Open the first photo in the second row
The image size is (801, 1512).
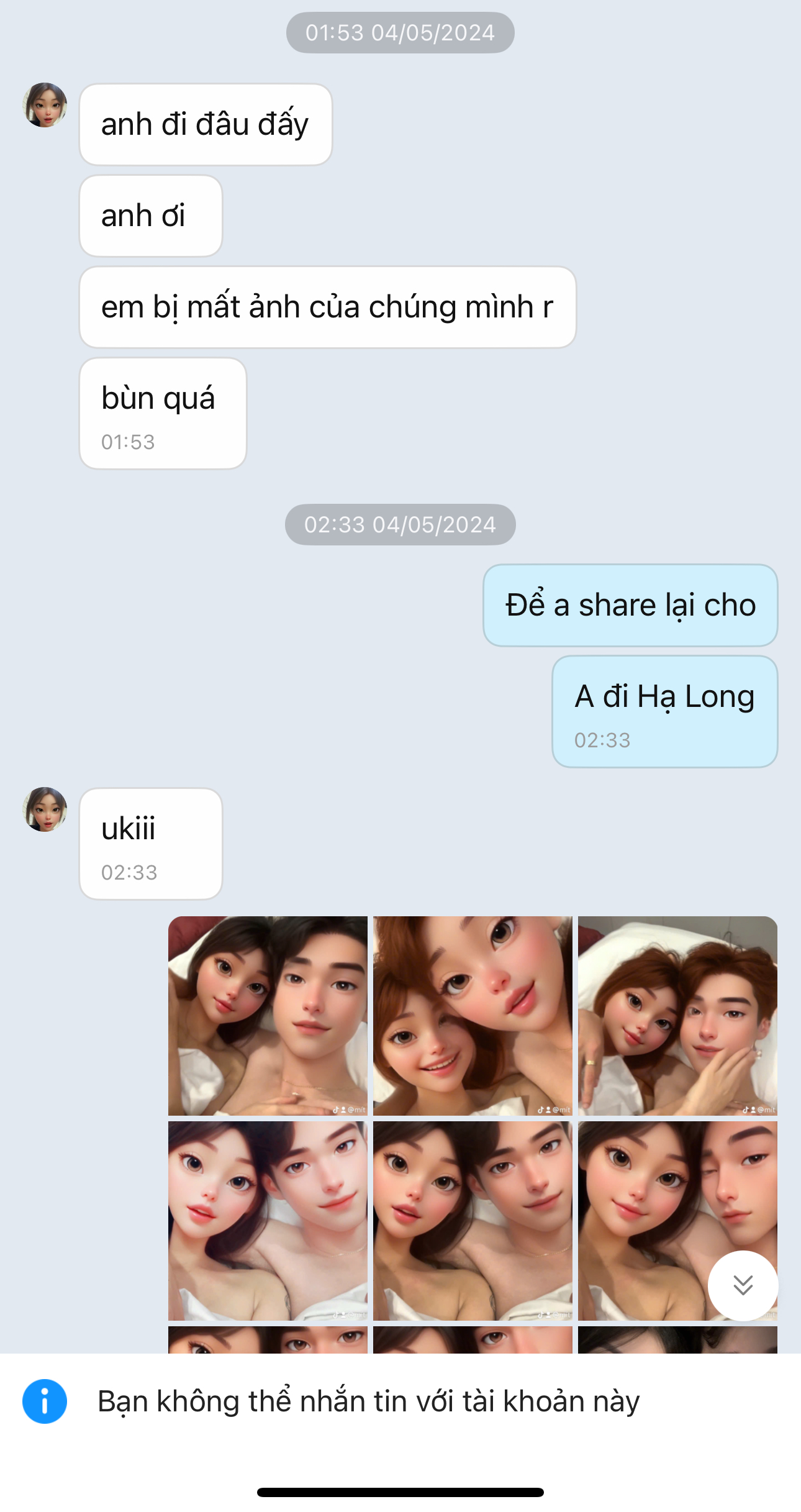click(268, 1221)
